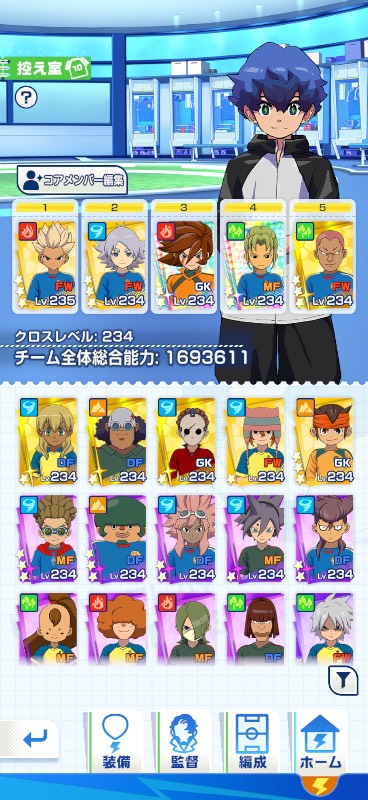Open the green-capped DF character card
368x800 pixels.
click(x=117, y=539)
